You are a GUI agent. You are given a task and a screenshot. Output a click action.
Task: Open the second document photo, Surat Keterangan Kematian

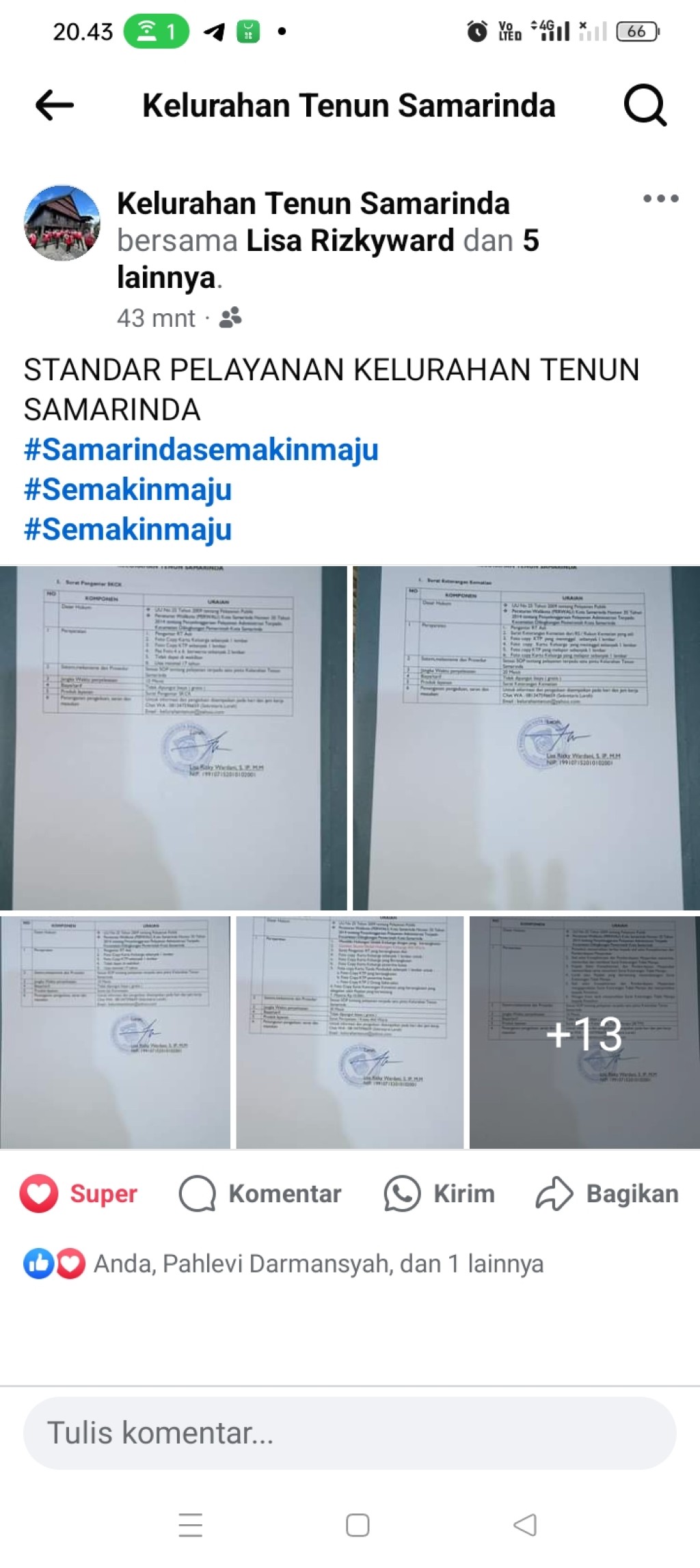(526, 737)
